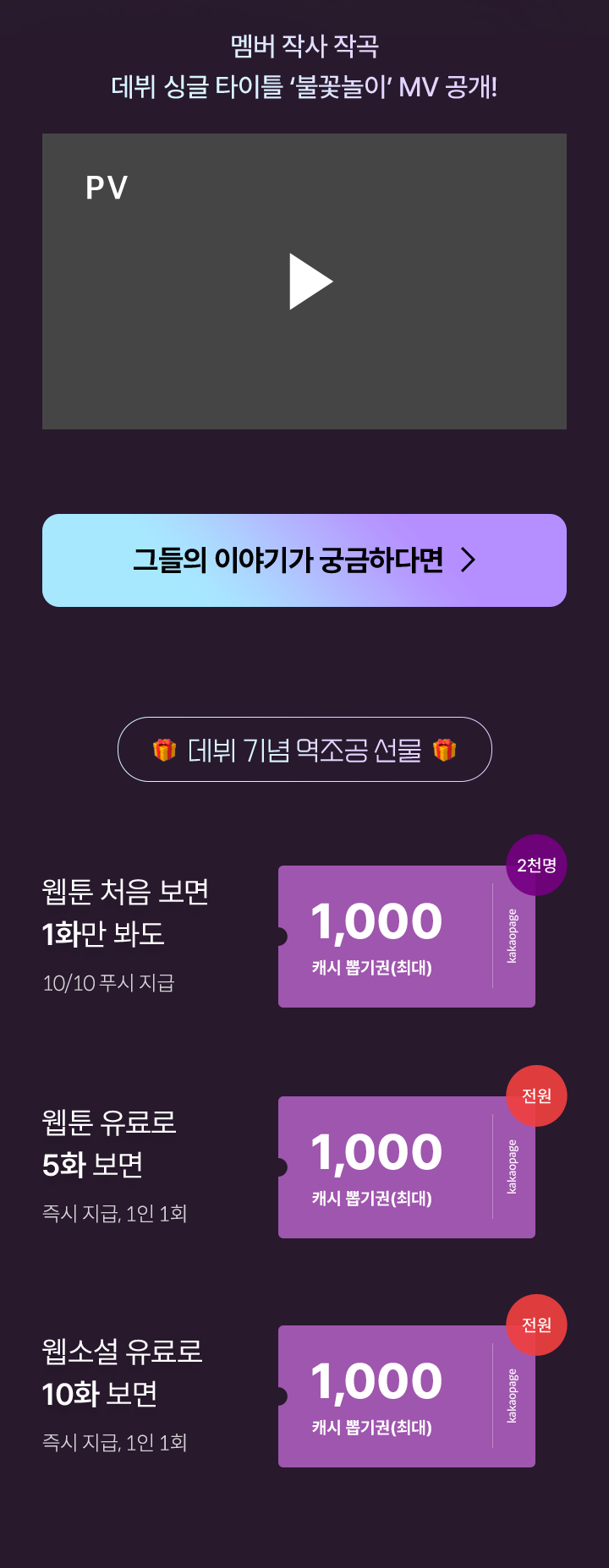
Task: Play the PV music video
Action: click(x=310, y=281)
